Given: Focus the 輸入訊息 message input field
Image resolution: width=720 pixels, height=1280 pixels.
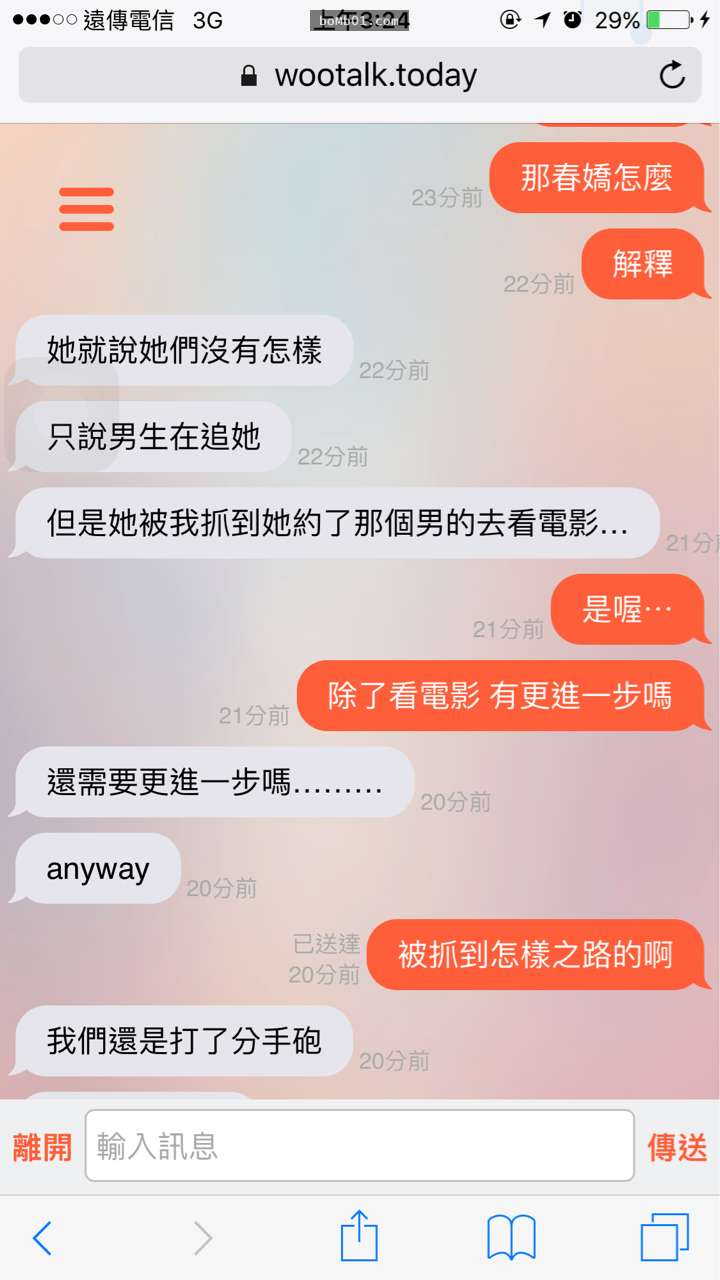Looking at the screenshot, I should (360, 1146).
